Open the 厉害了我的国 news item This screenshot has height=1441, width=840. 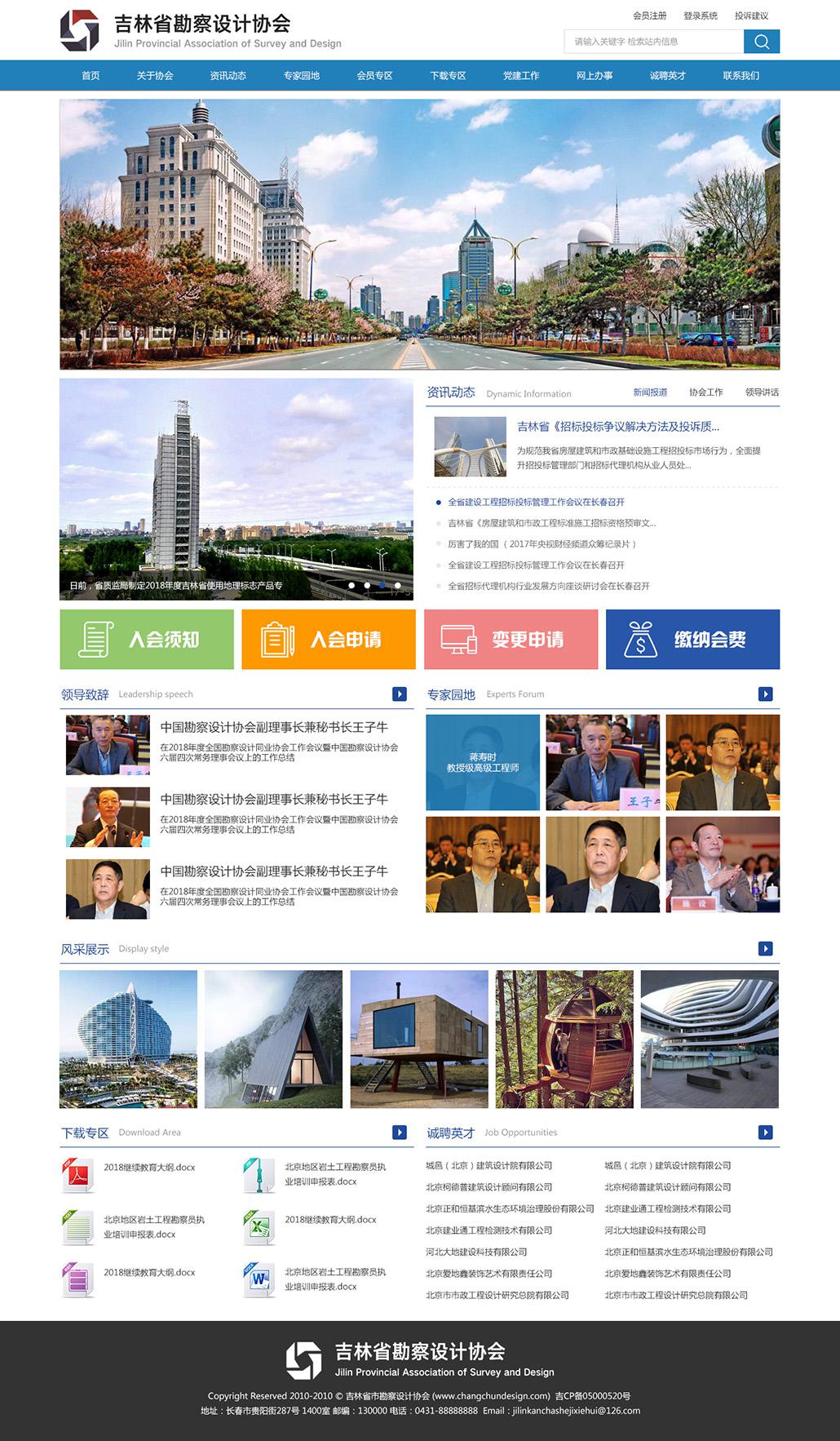coord(542,544)
